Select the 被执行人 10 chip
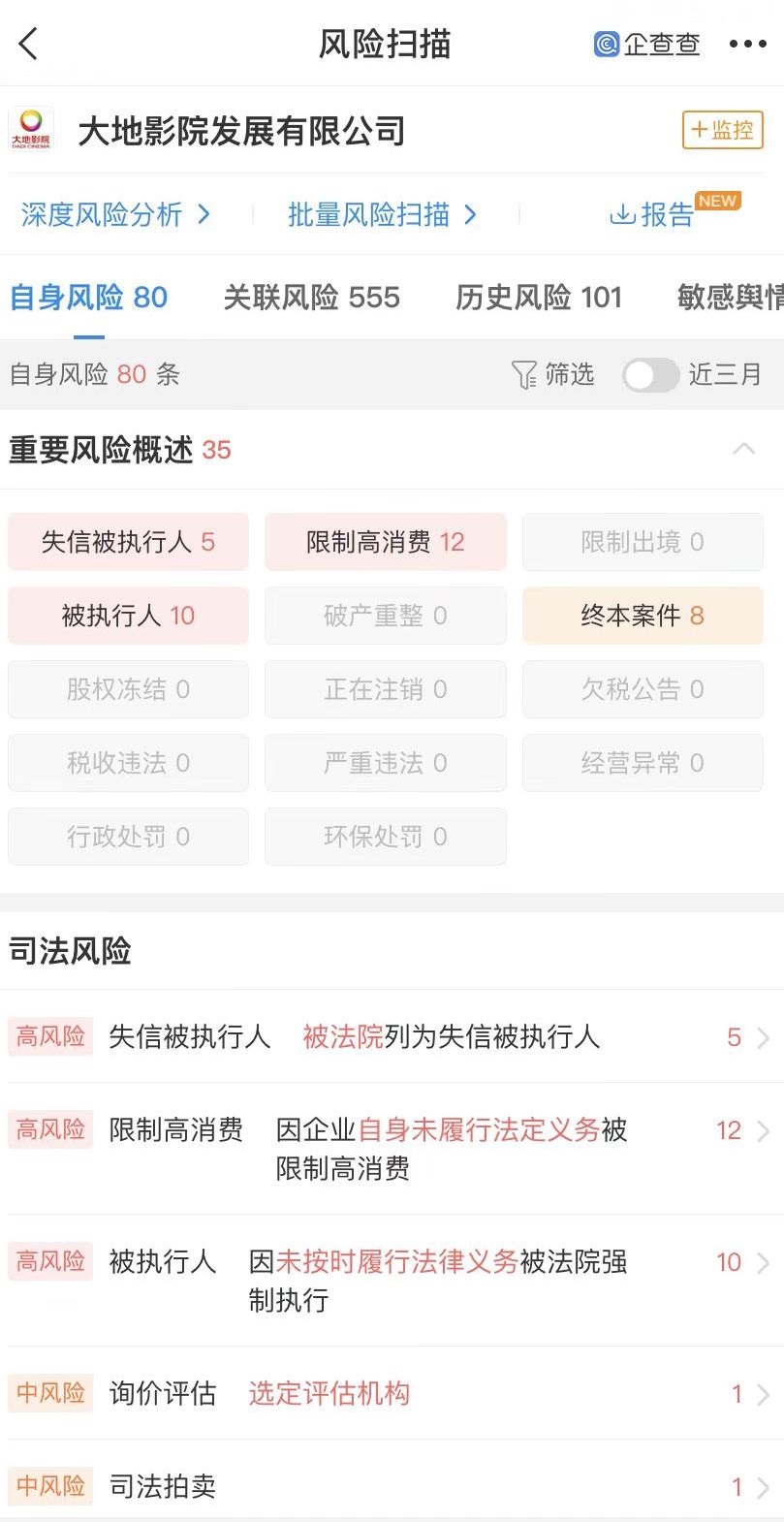Image resolution: width=784 pixels, height=1522 pixels. click(x=128, y=616)
